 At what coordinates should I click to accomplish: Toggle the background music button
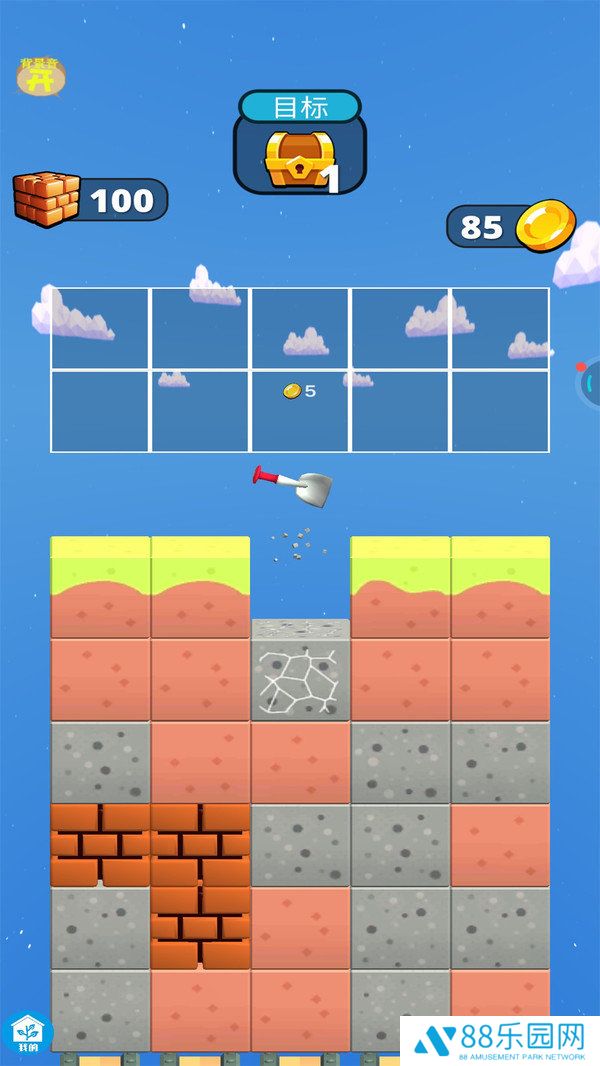(x=41, y=77)
